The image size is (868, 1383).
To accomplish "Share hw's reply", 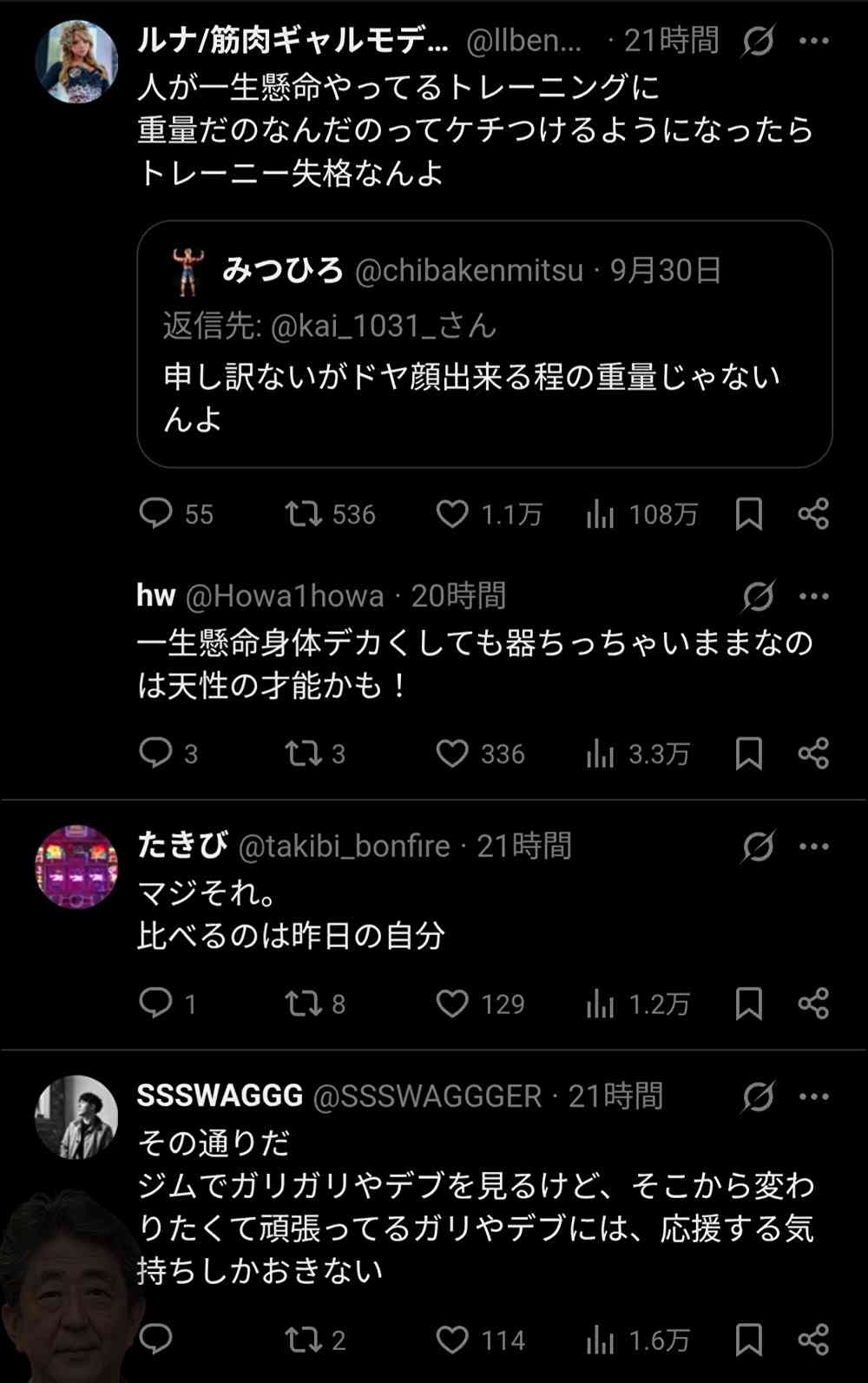I will [x=813, y=754].
